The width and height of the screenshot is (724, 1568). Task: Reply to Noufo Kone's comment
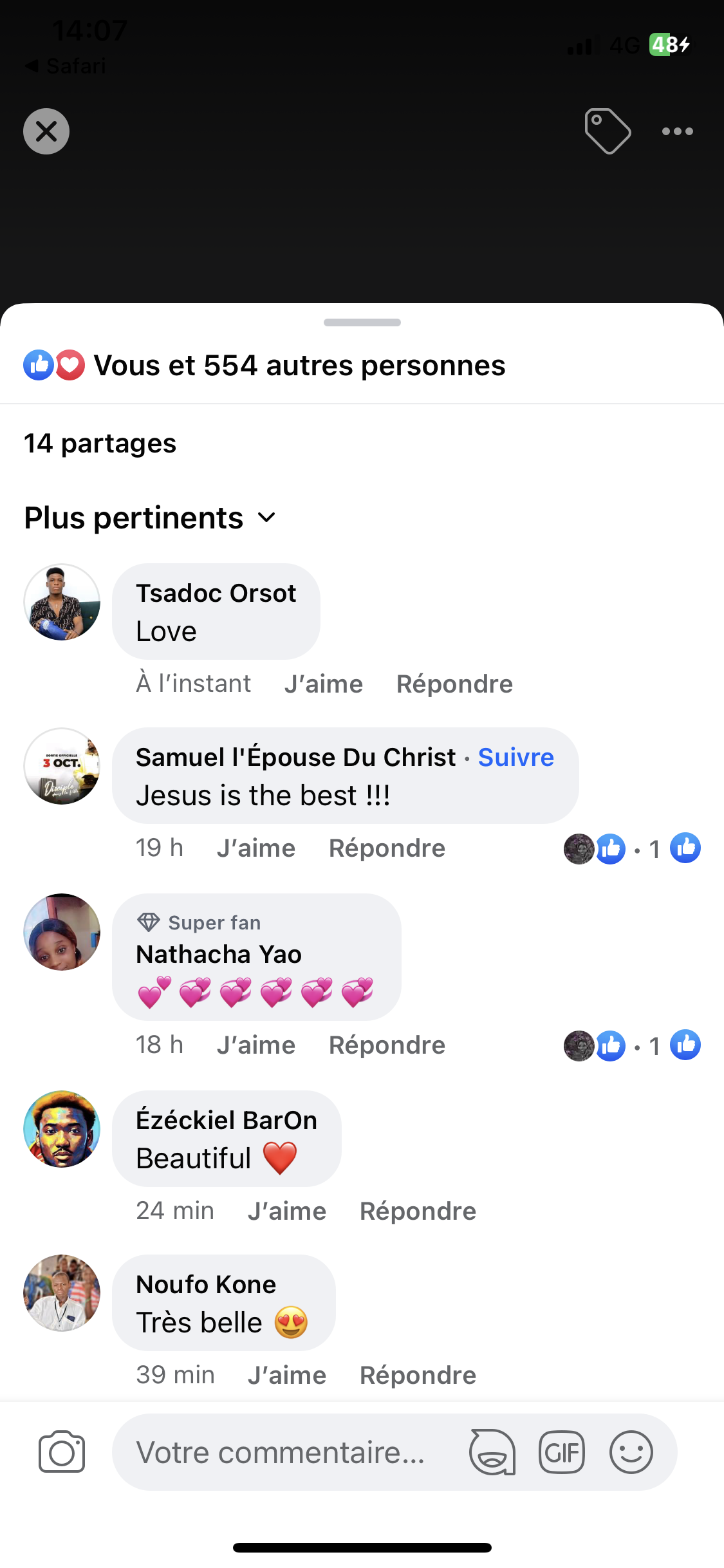coord(418,1376)
